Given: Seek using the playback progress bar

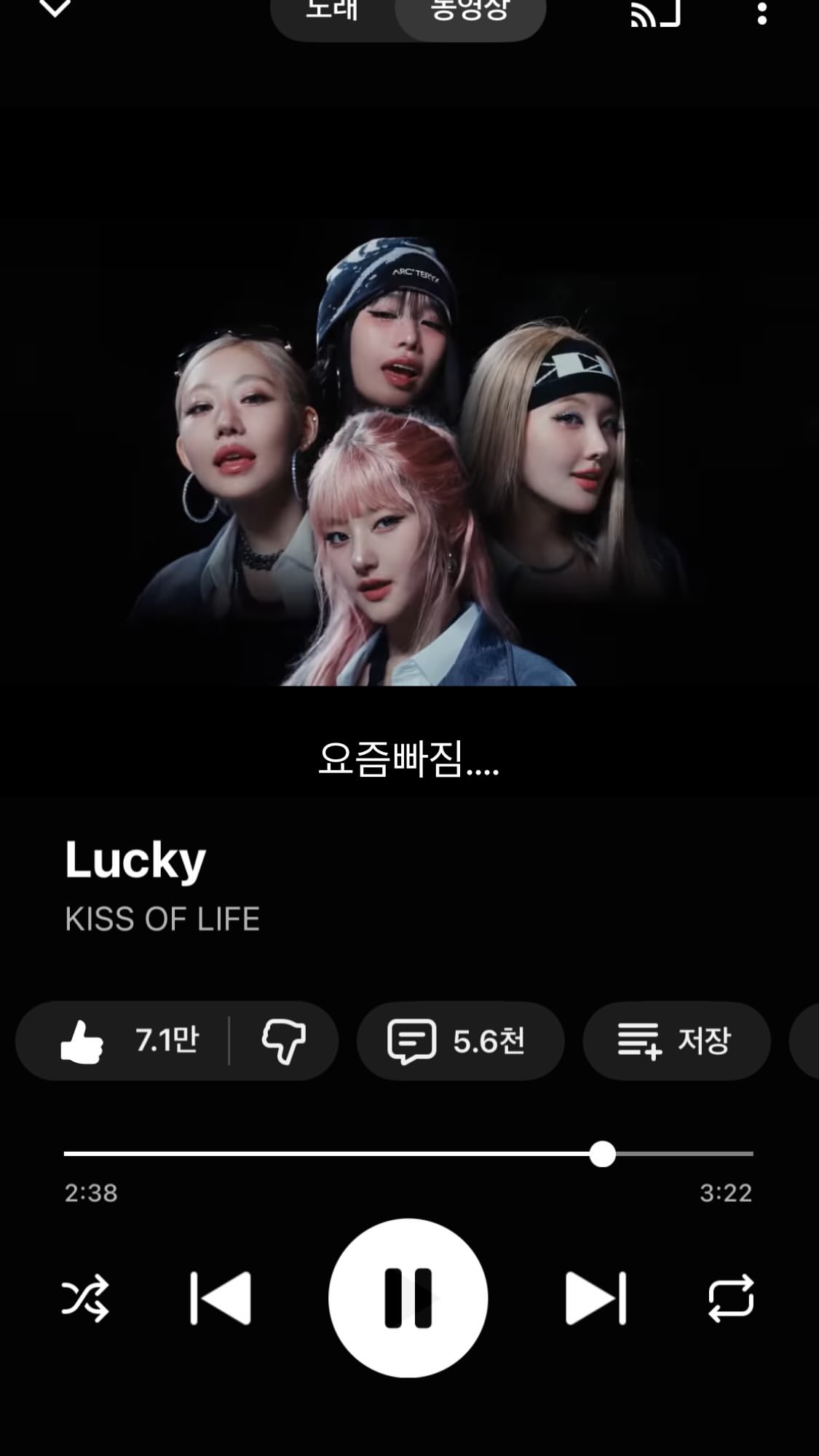Looking at the screenshot, I should (408, 1154).
